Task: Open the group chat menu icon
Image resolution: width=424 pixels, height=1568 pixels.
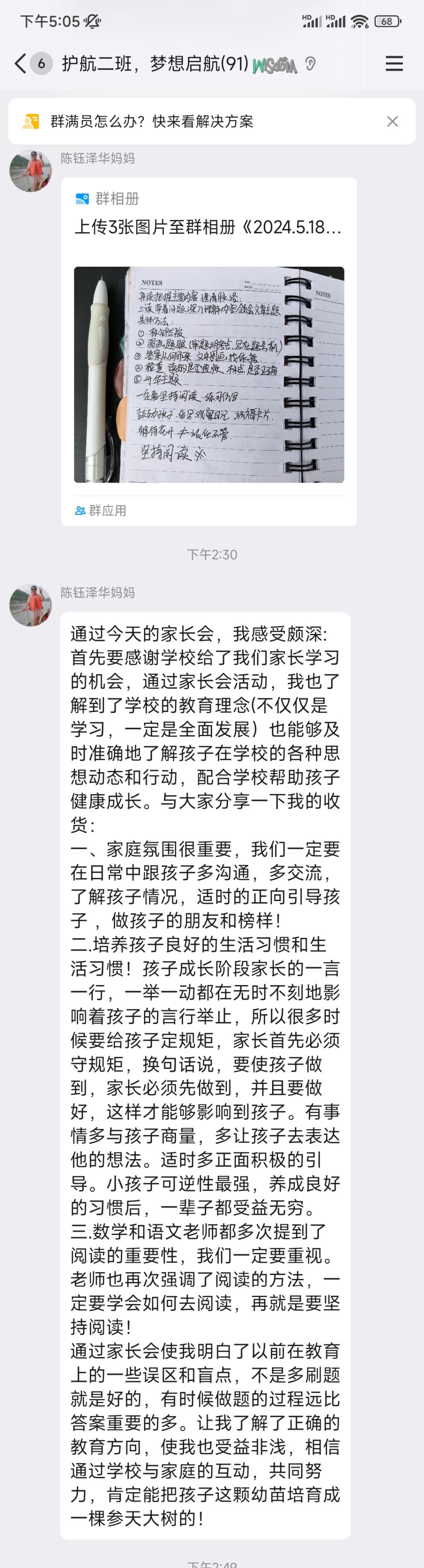Action: (394, 63)
